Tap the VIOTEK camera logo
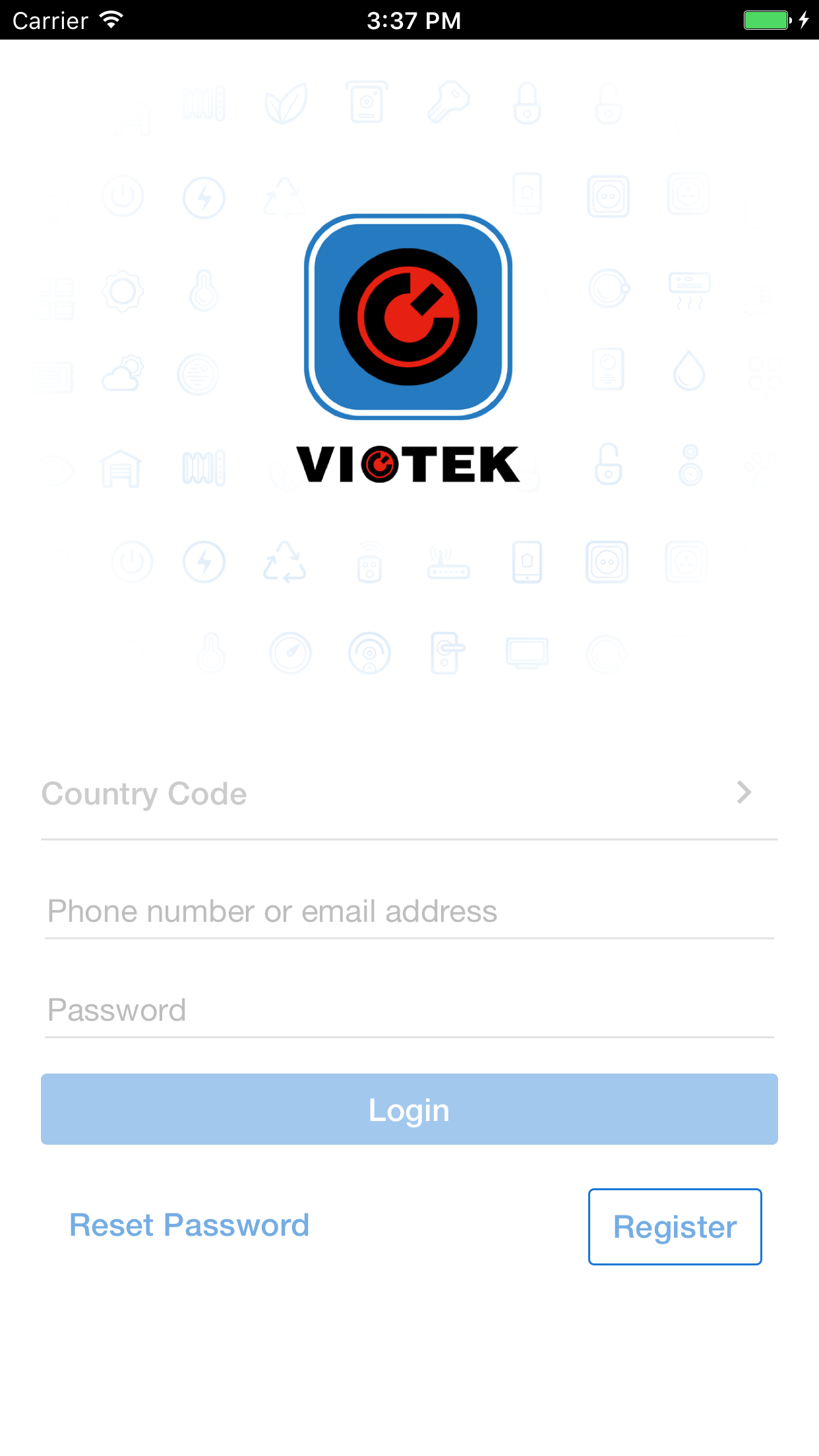Image resolution: width=819 pixels, height=1456 pixels. tap(409, 317)
